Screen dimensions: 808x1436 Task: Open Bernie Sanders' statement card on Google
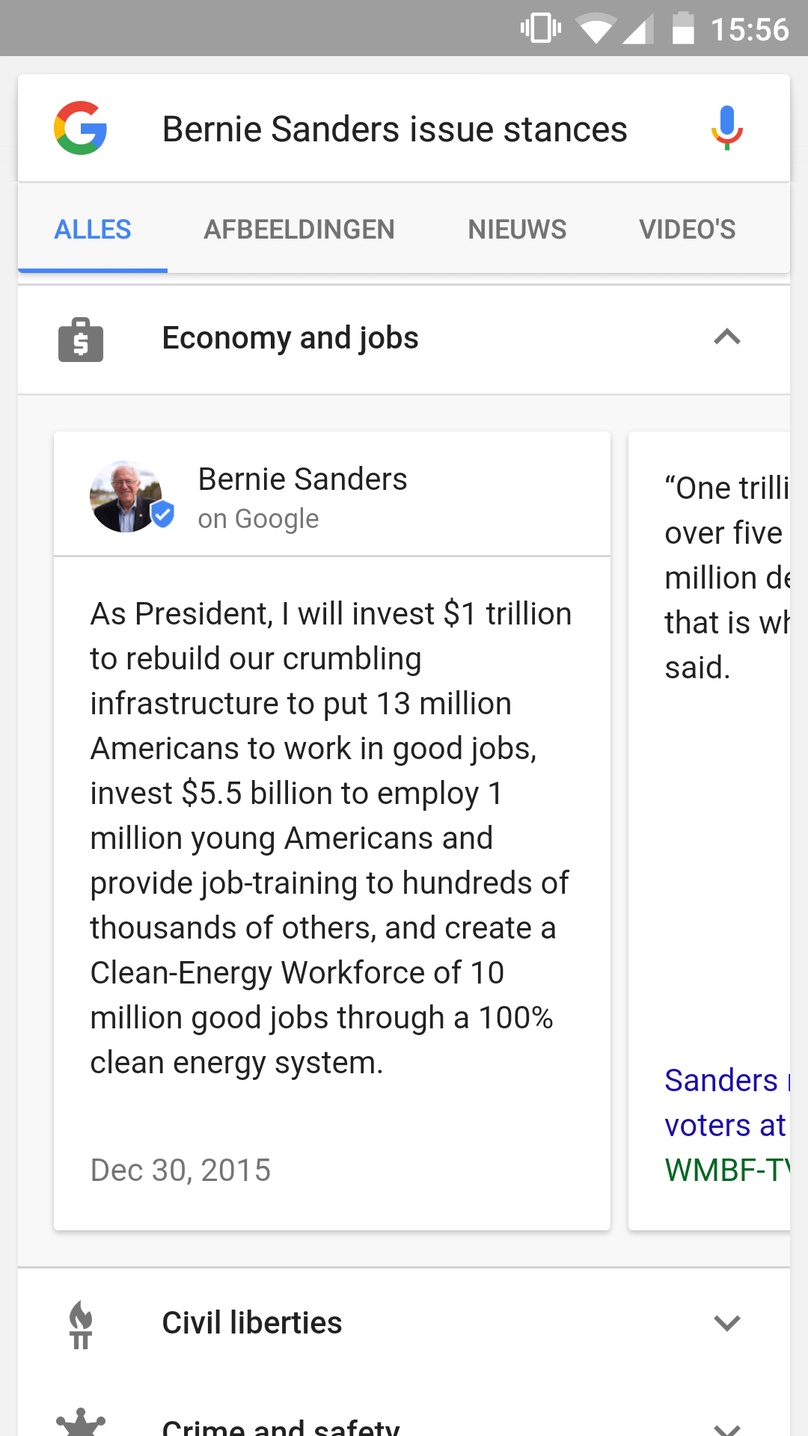332,831
